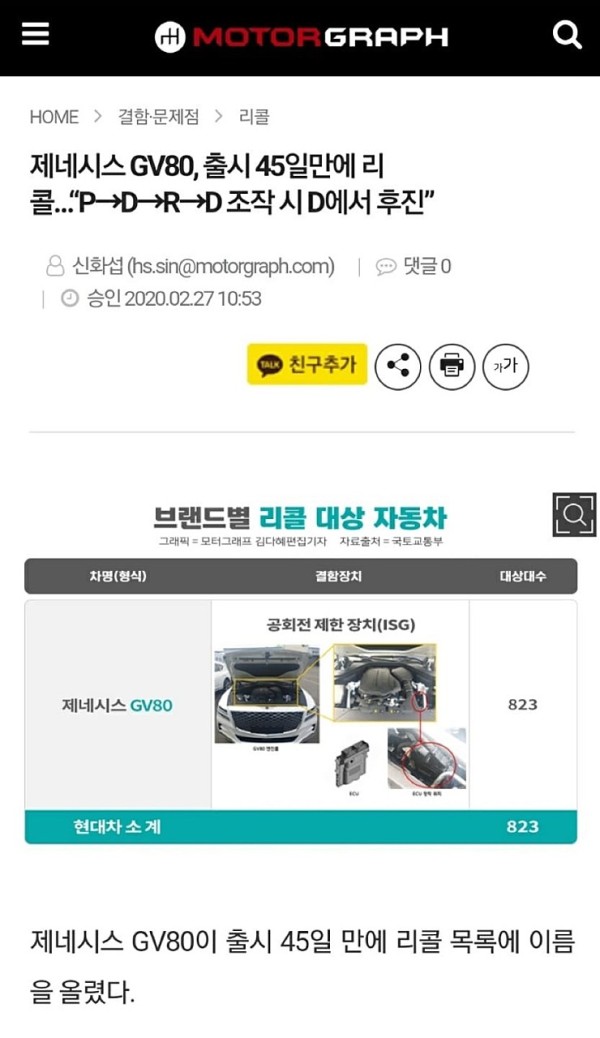The image size is (600, 1038).
Task: Open the search icon in header
Action: [x=567, y=36]
